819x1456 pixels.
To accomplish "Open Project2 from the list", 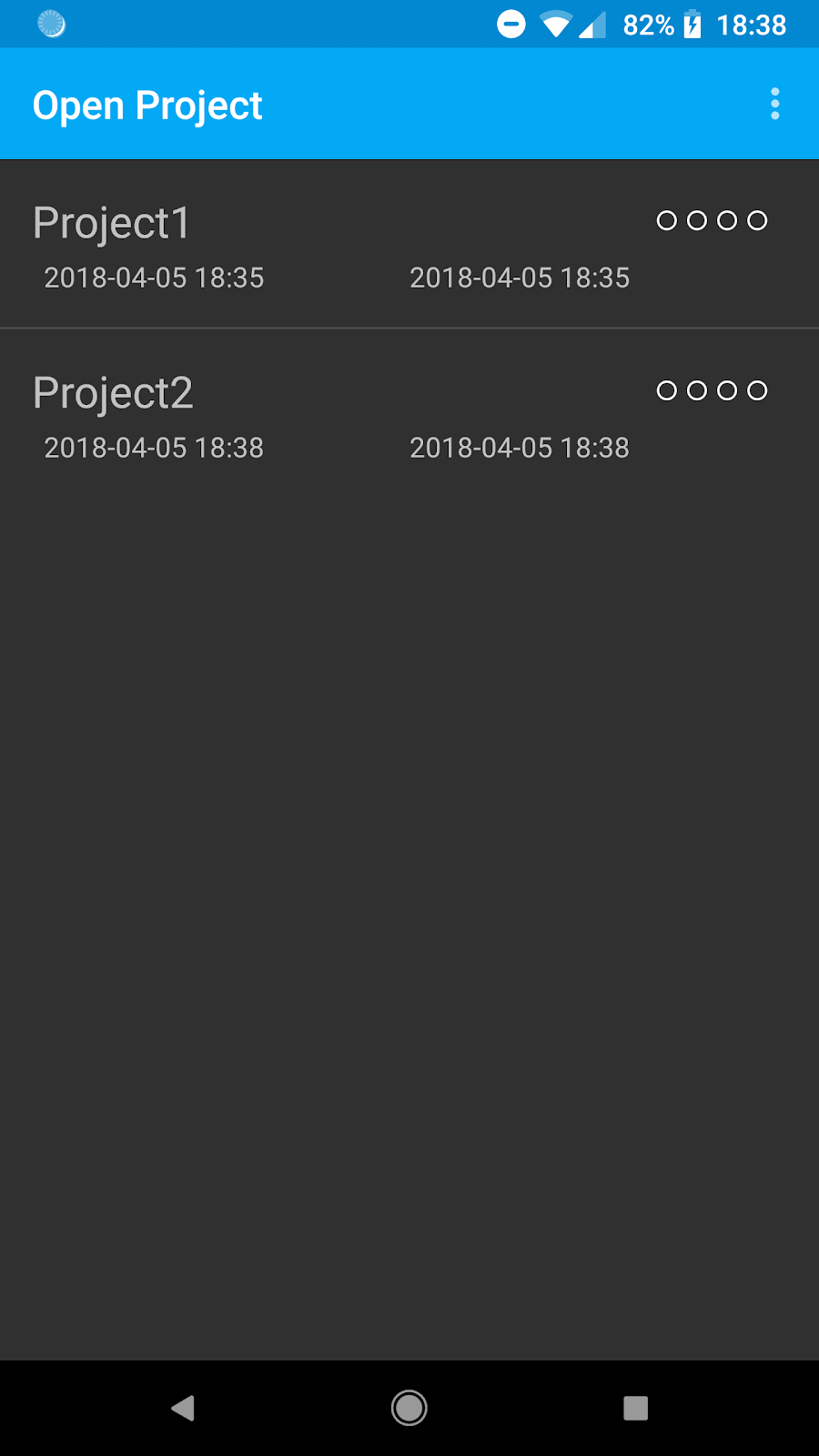I will (x=113, y=393).
